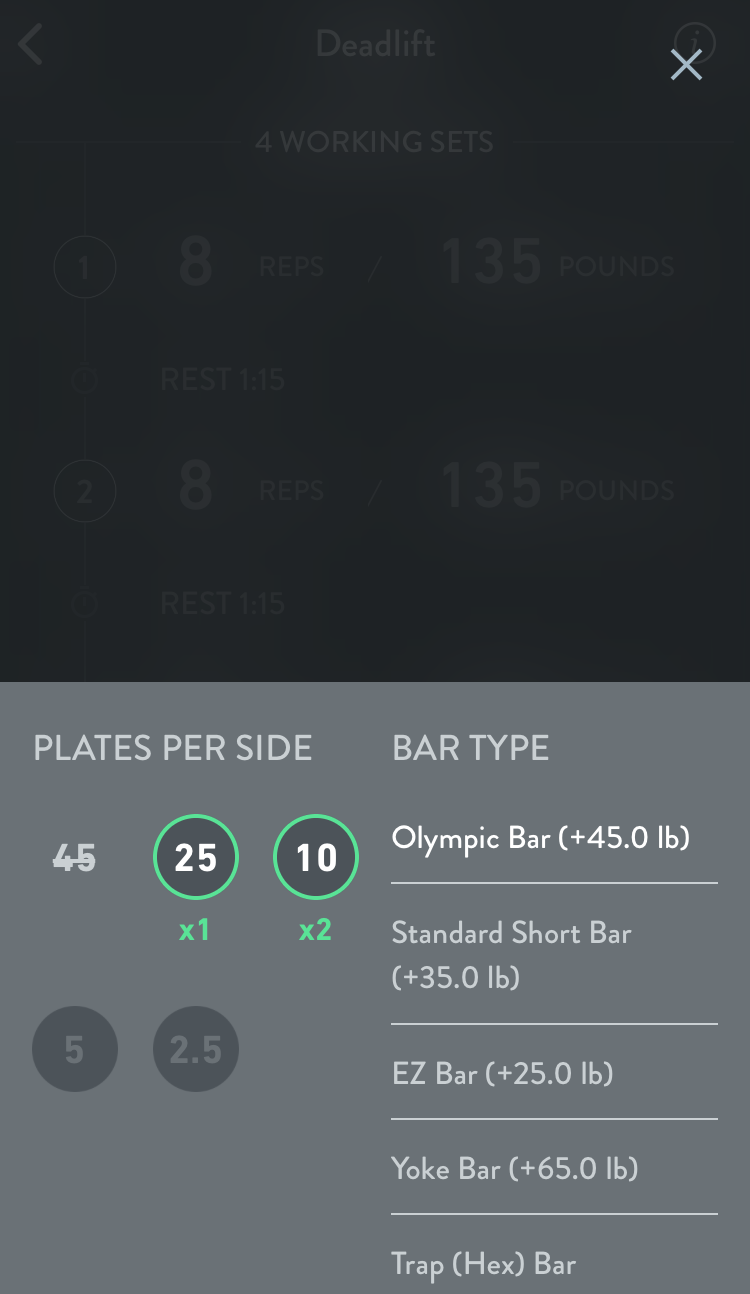This screenshot has height=1294, width=750.
Task: Select the 45 lb plate
Action: [x=74, y=857]
